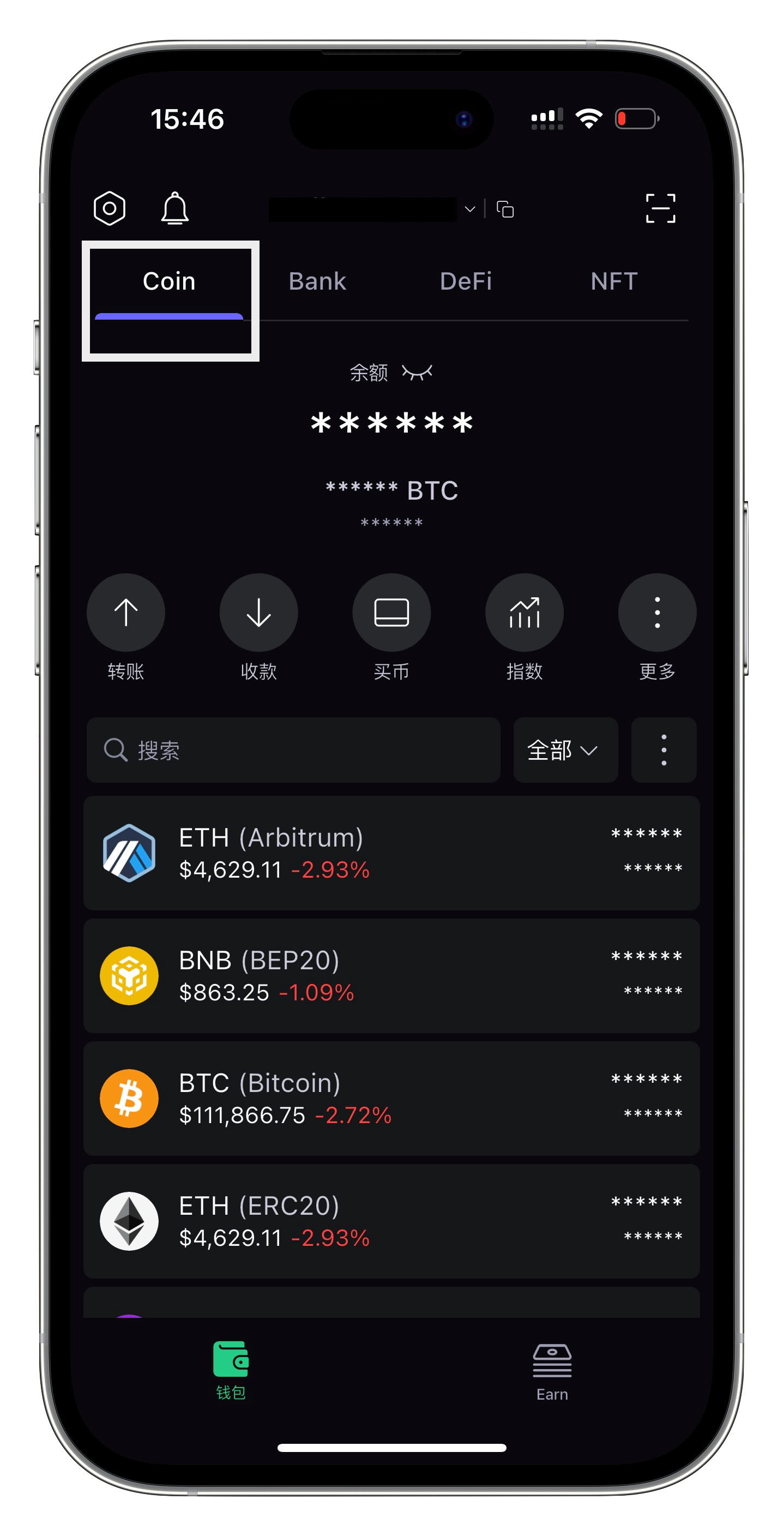Open the 指数 index button
The image size is (784, 1536).
pos(524,613)
